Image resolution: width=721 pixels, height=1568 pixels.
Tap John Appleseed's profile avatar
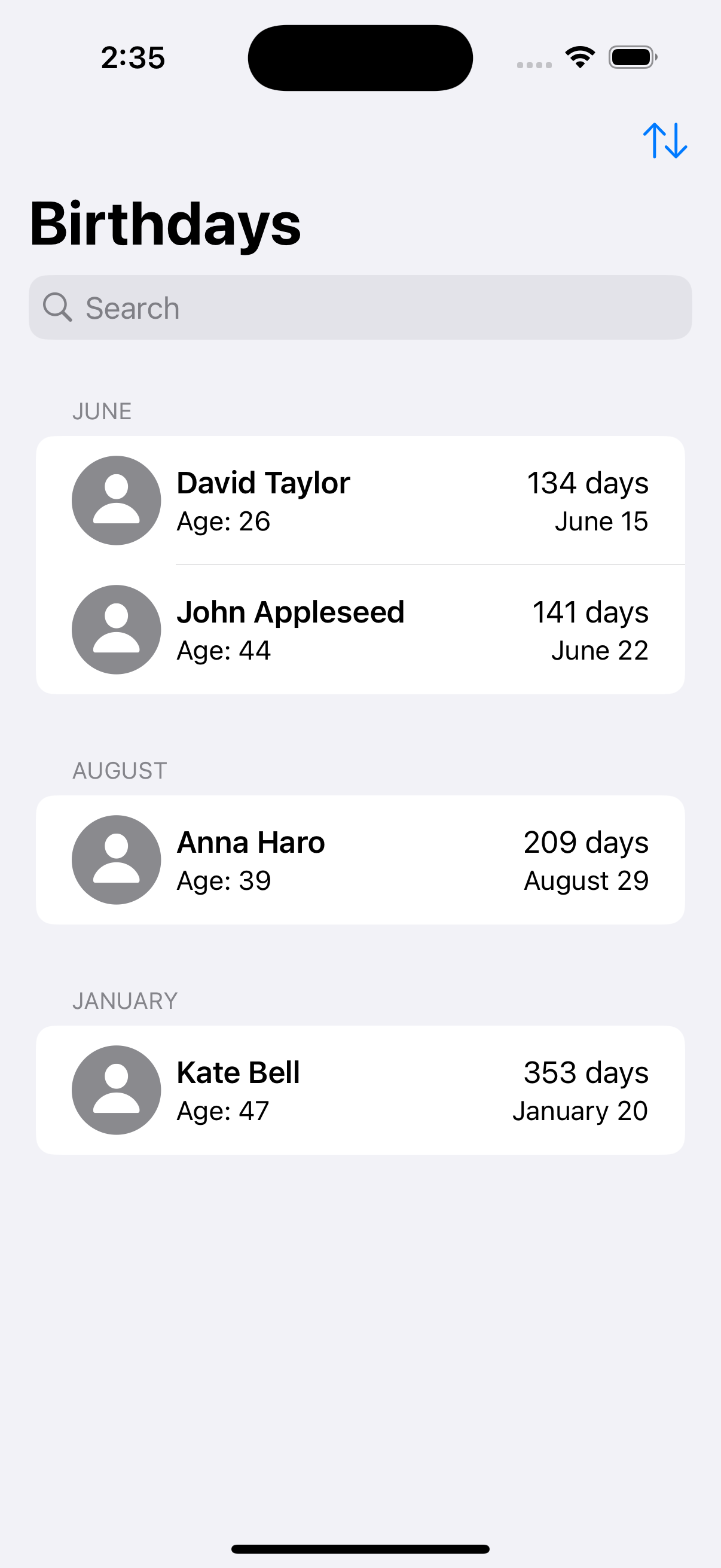[x=116, y=630]
